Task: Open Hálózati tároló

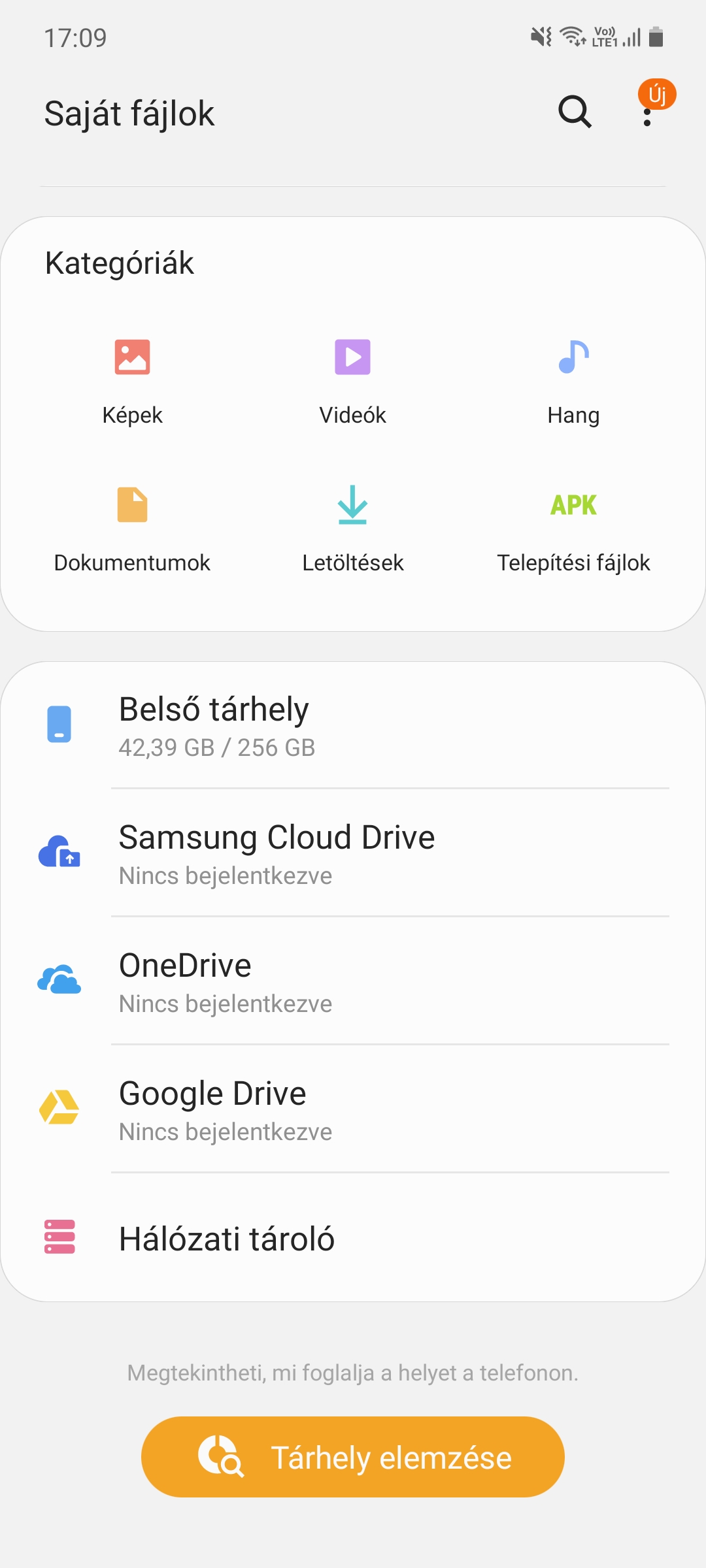Action: tap(353, 1237)
